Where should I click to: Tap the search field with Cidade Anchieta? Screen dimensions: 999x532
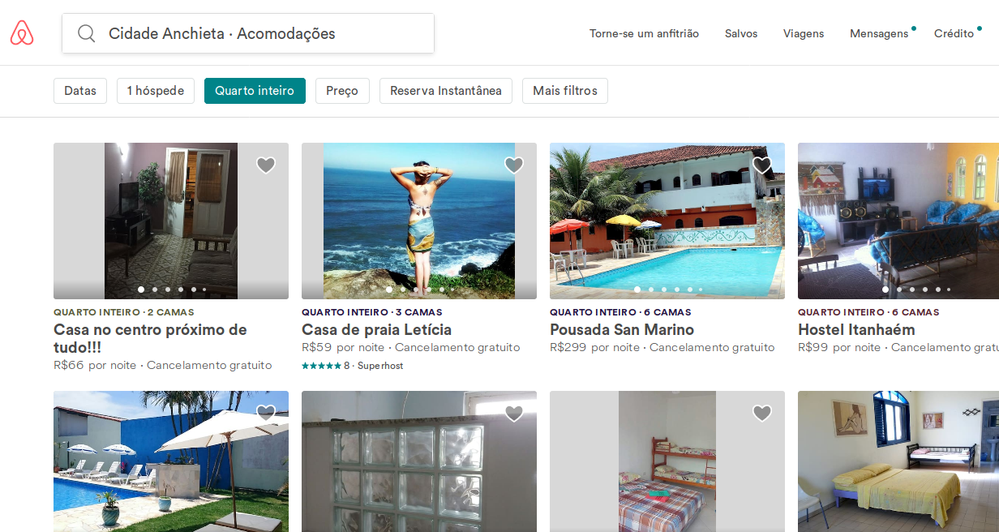248,34
